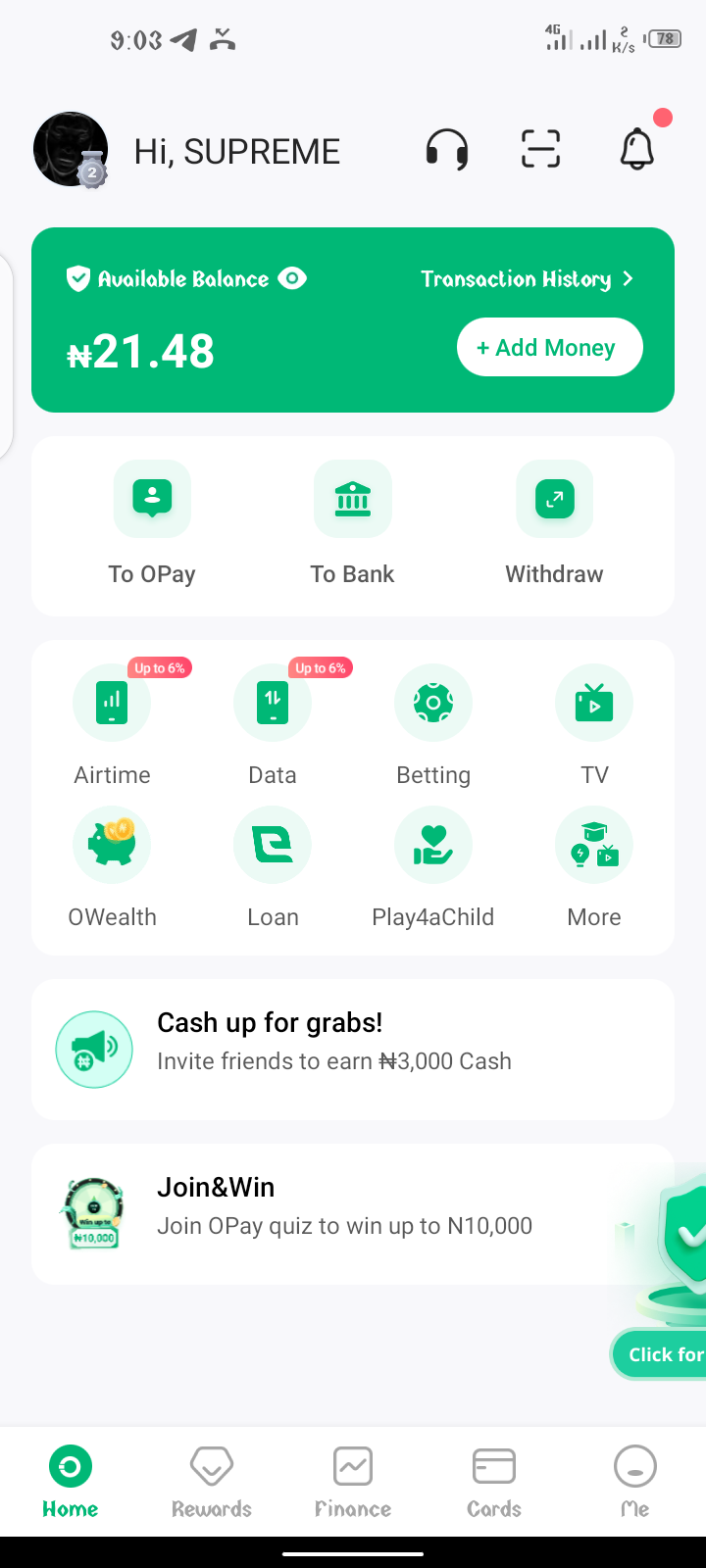706x1568 pixels.
Task: Tap the Add Money button
Action: (549, 347)
